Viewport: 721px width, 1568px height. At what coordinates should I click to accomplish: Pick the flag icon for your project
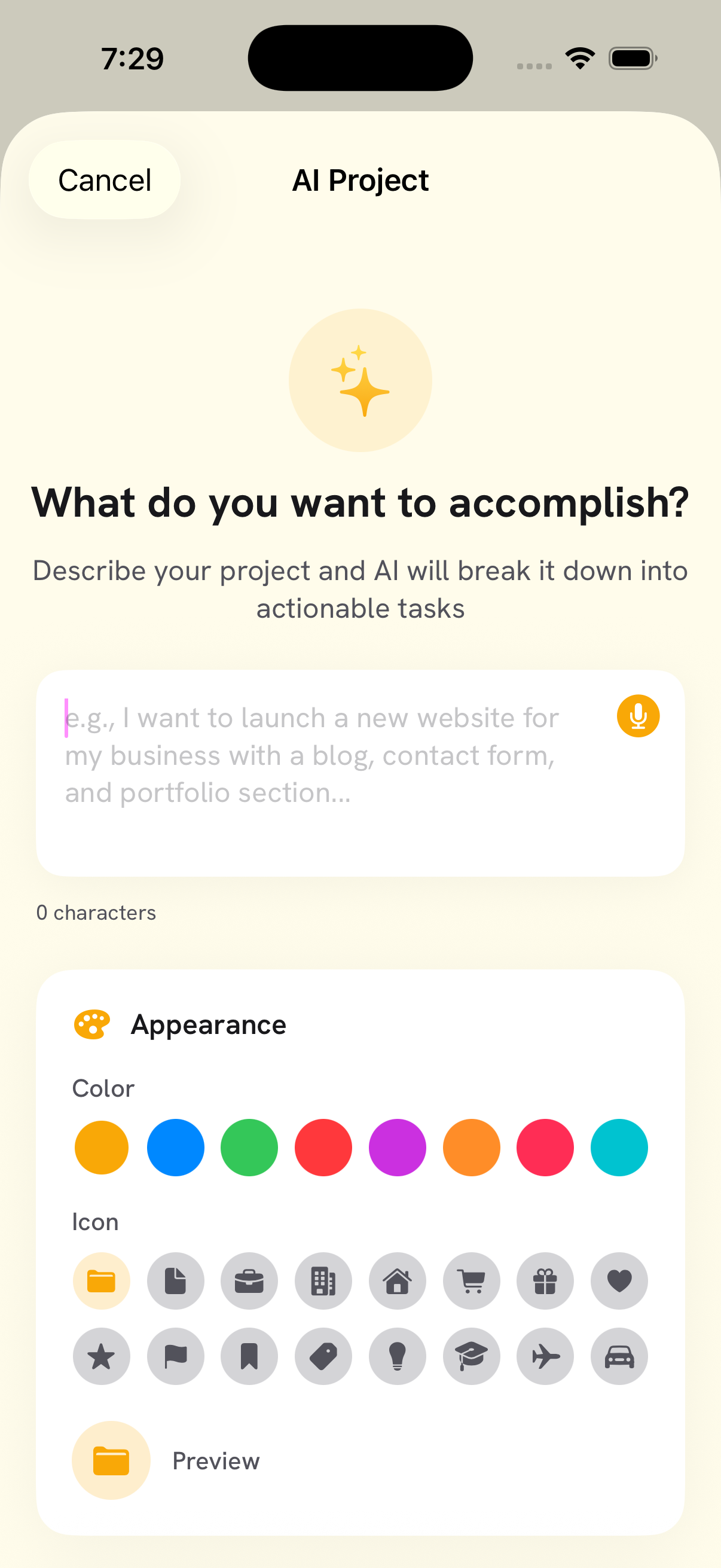click(175, 1356)
